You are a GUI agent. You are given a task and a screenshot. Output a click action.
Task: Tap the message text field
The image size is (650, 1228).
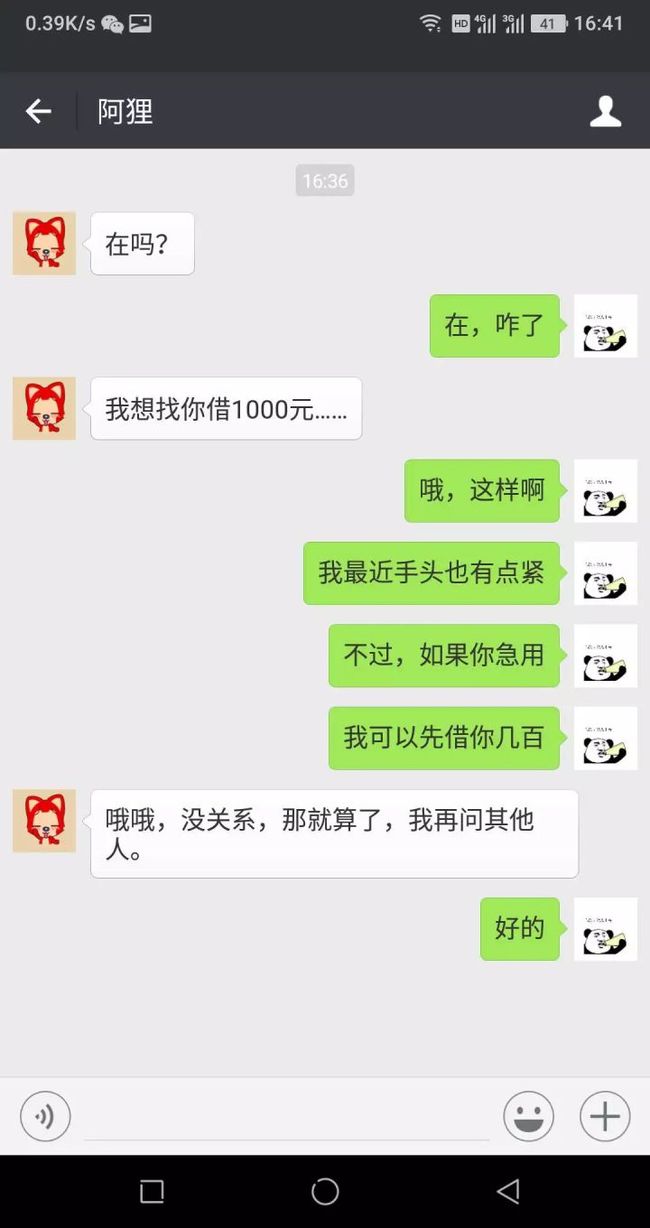pos(287,1117)
